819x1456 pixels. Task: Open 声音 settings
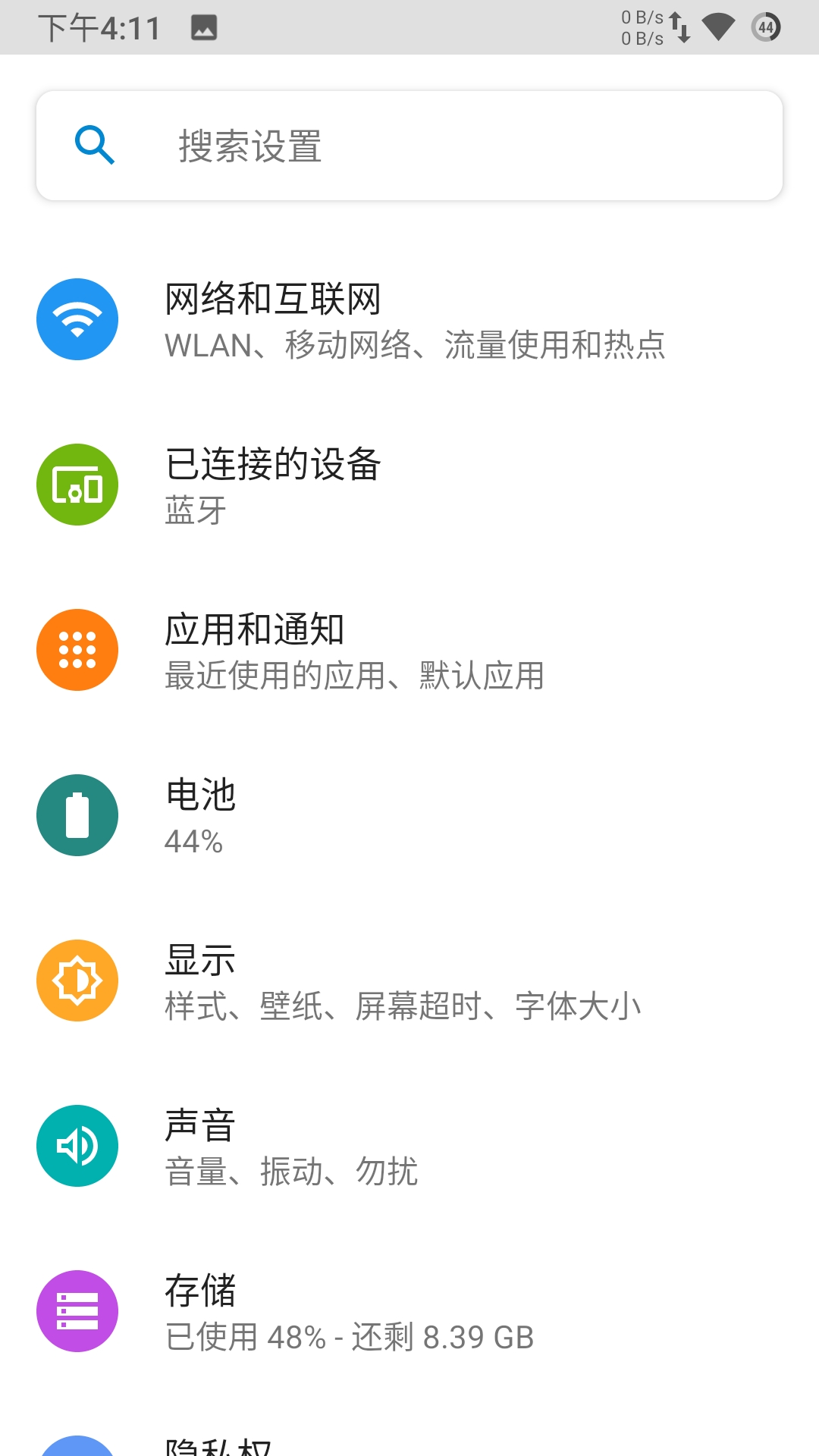409,1147
